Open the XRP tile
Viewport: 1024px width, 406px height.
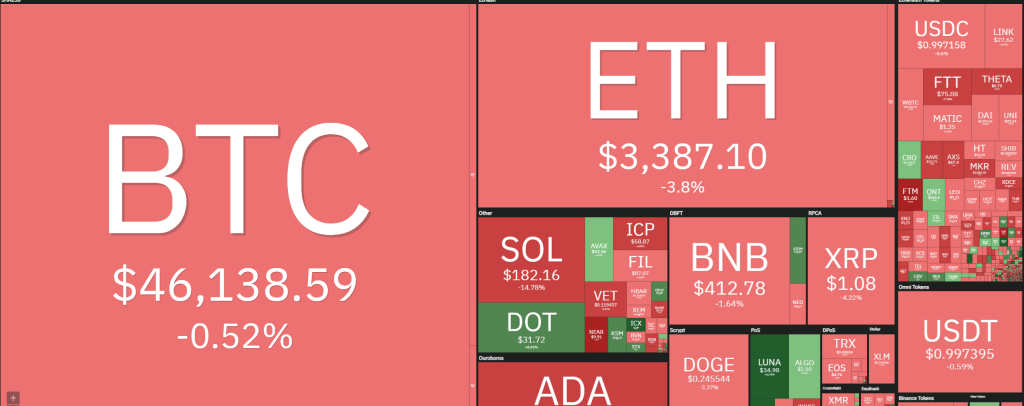(849, 270)
